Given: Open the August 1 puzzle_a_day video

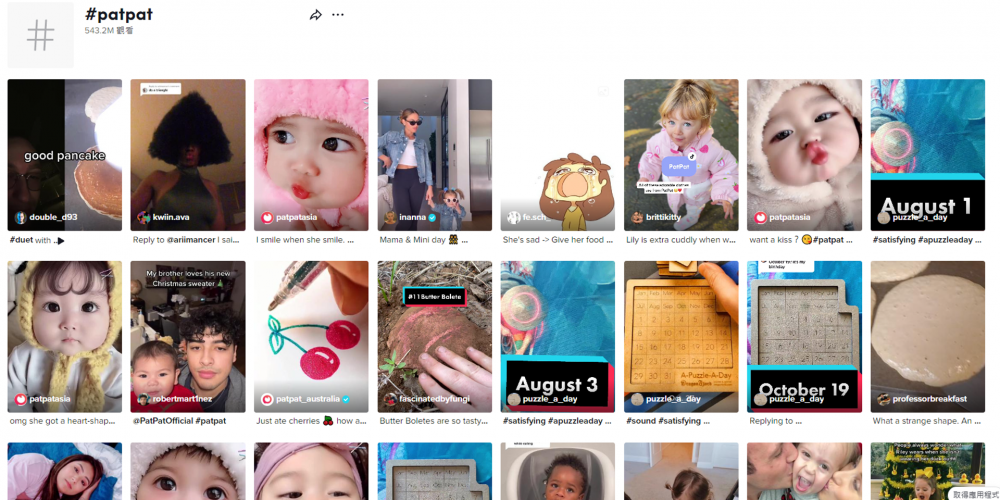Looking at the screenshot, I should (927, 155).
